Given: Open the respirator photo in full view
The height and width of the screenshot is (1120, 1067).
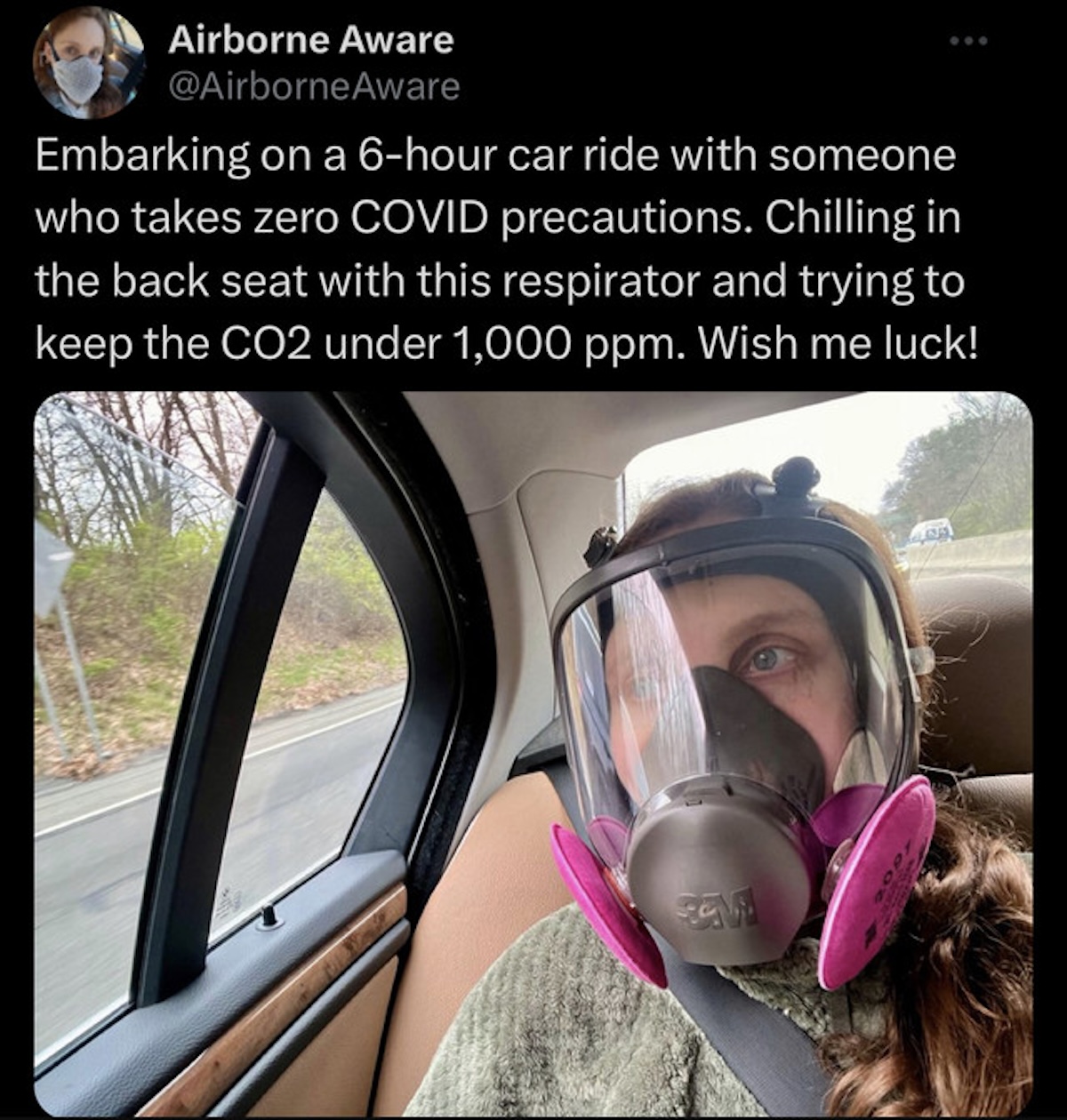Looking at the screenshot, I should (533, 754).
